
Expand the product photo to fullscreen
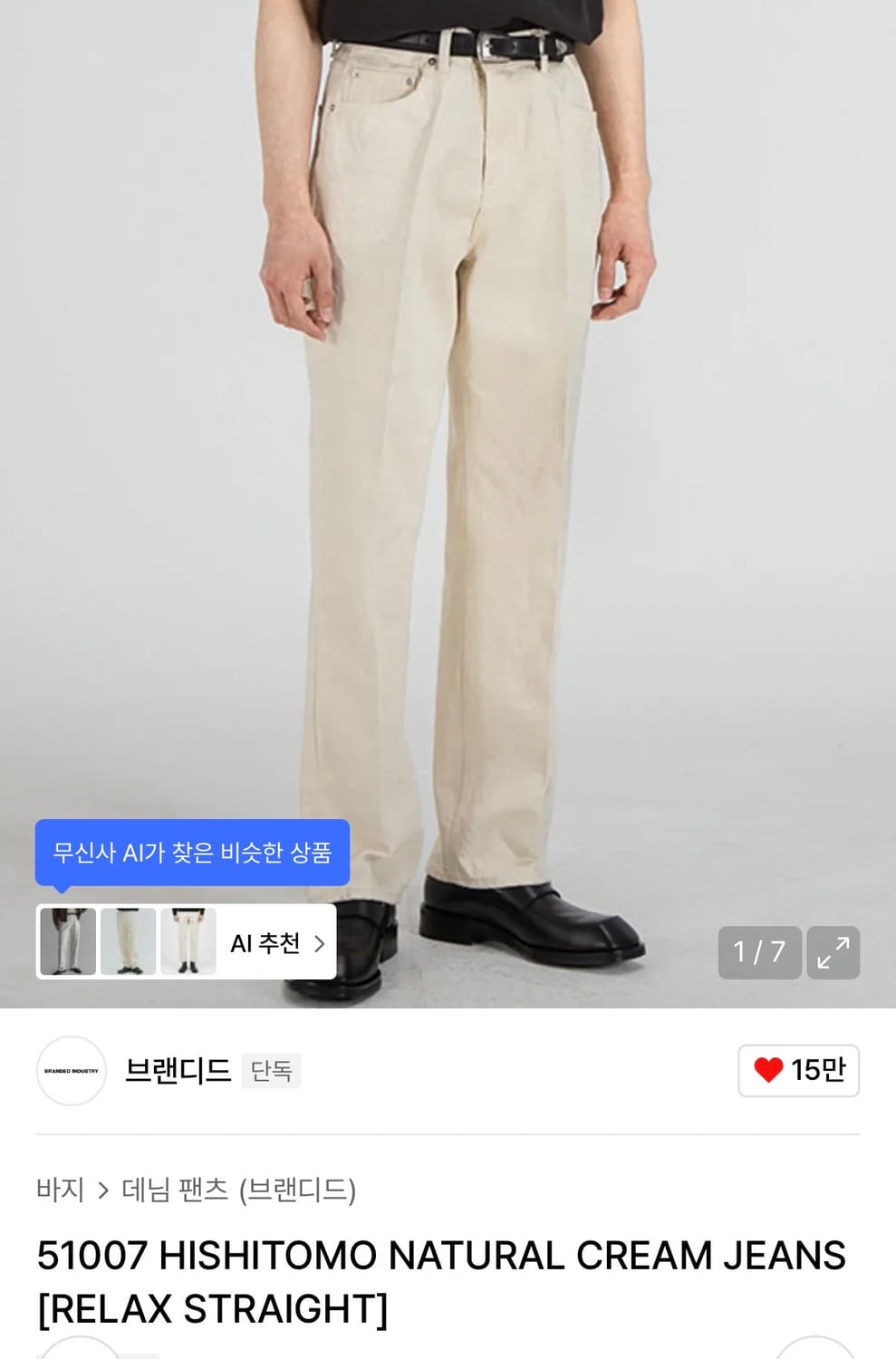pyautogui.click(x=833, y=952)
